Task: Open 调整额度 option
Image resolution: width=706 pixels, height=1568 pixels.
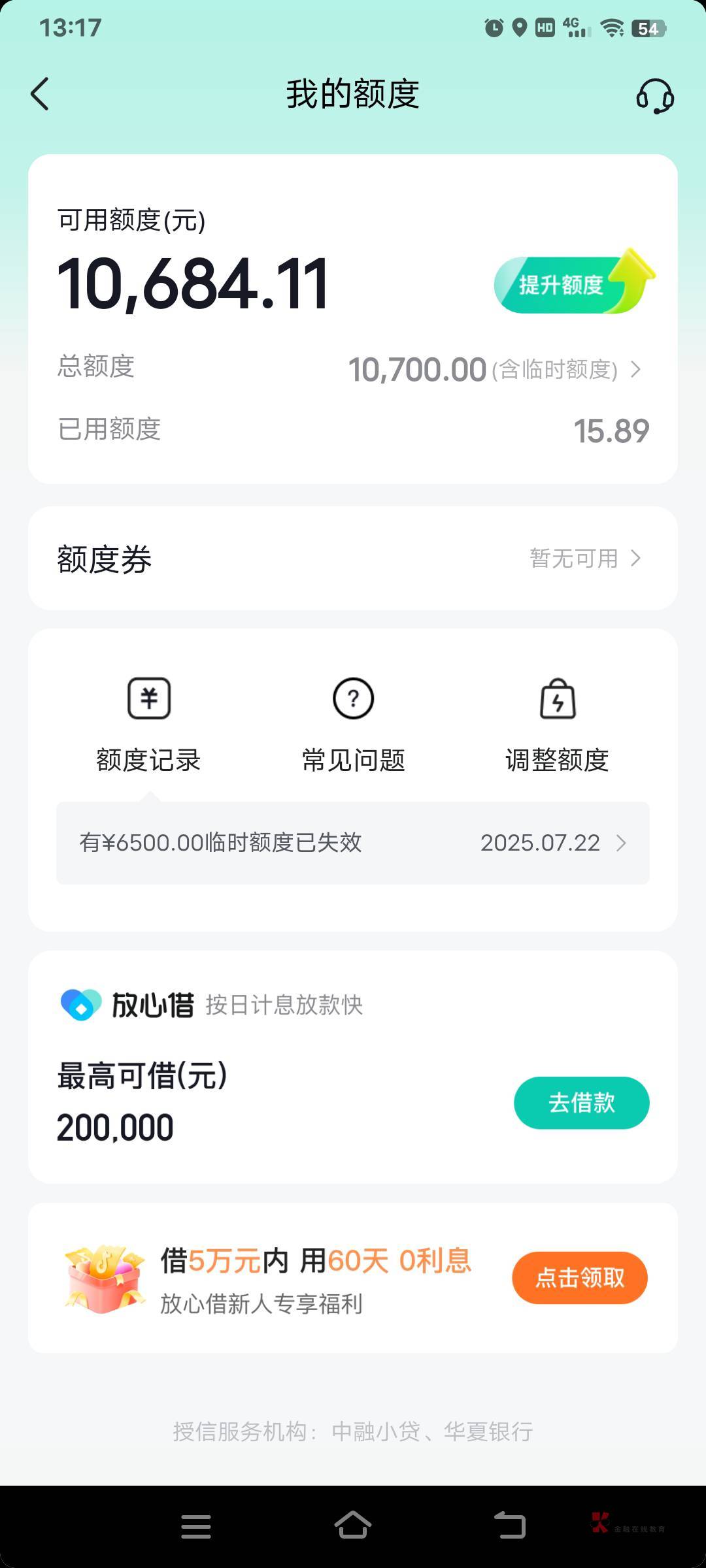Action: [x=557, y=725]
